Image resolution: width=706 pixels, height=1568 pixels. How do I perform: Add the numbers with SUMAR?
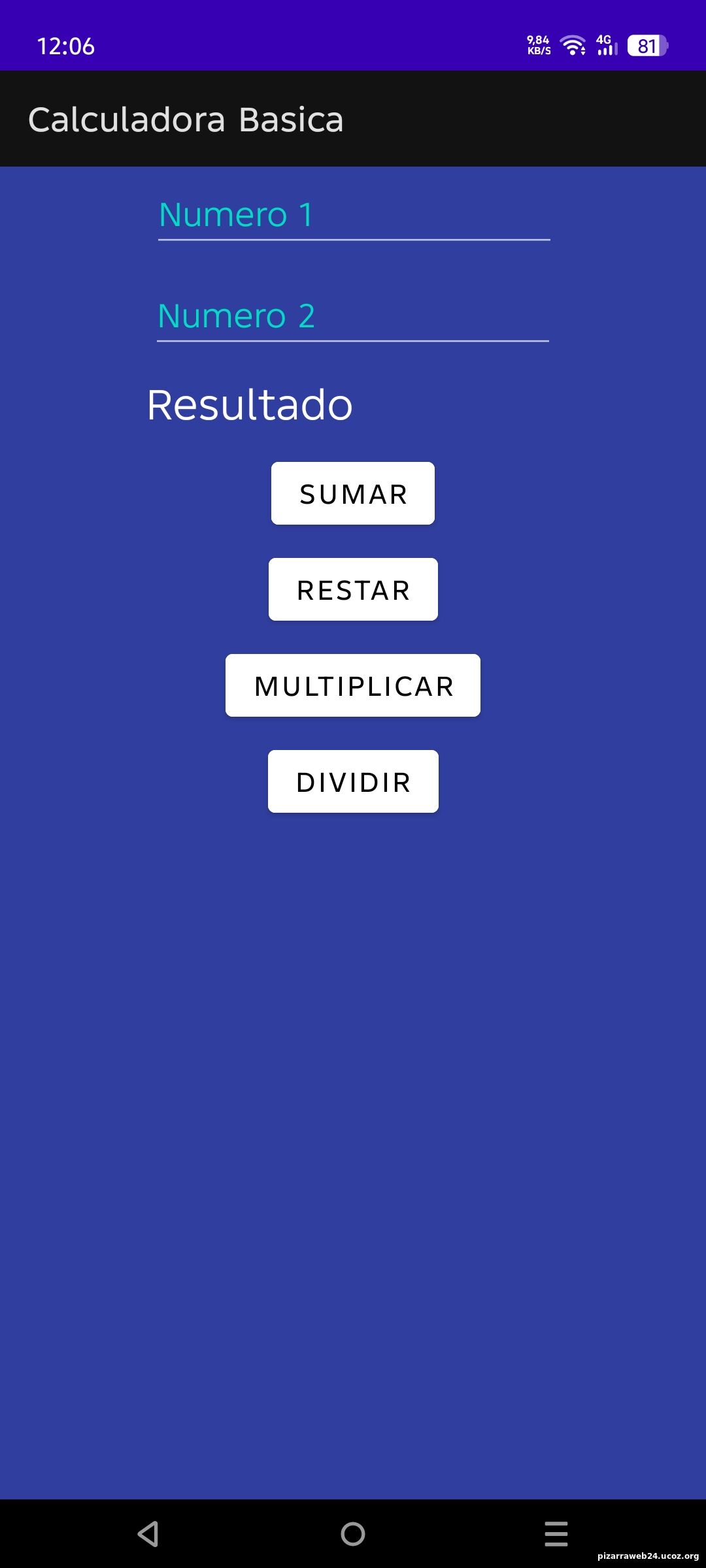[x=353, y=493]
